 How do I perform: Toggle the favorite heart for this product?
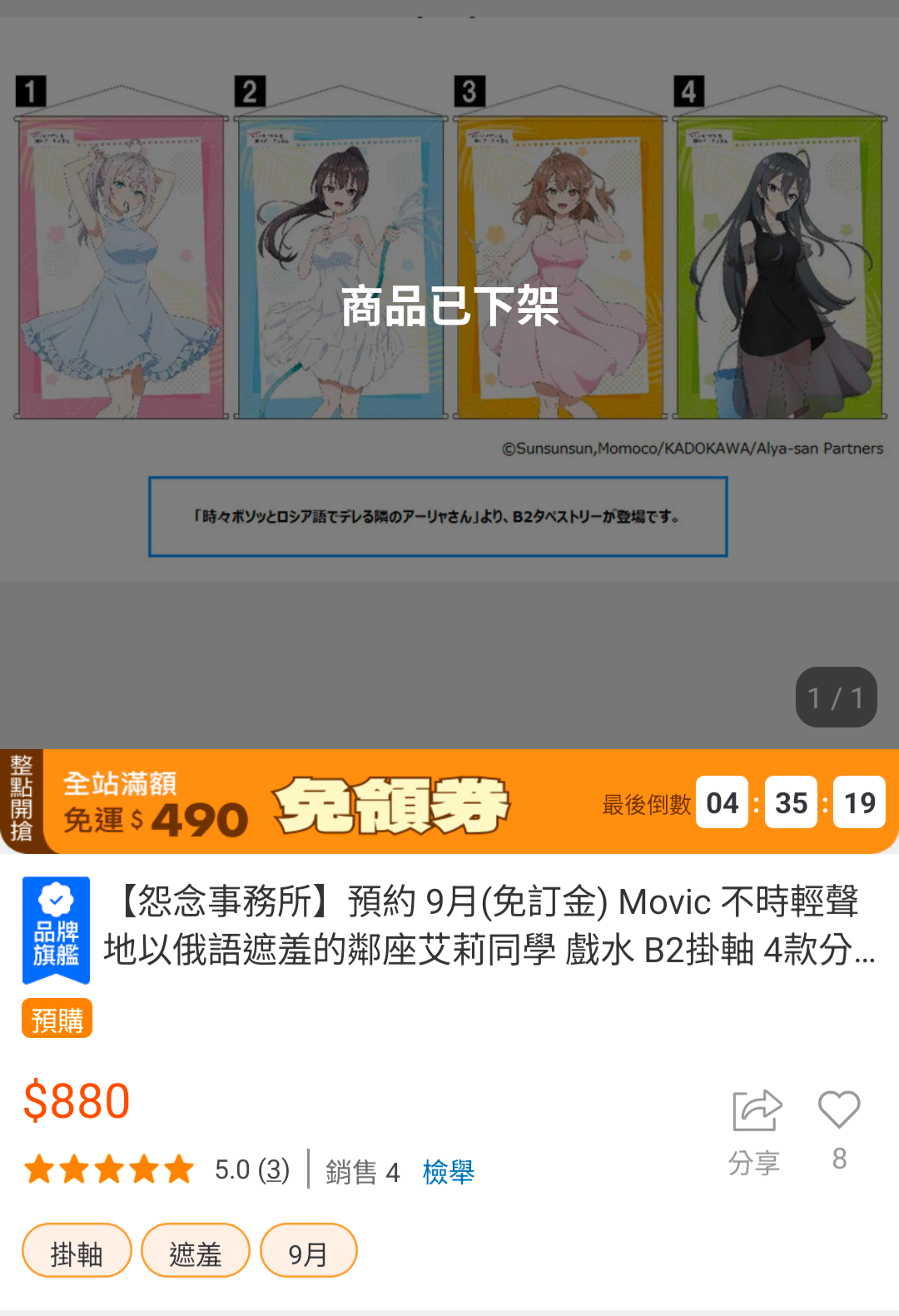(x=838, y=1110)
